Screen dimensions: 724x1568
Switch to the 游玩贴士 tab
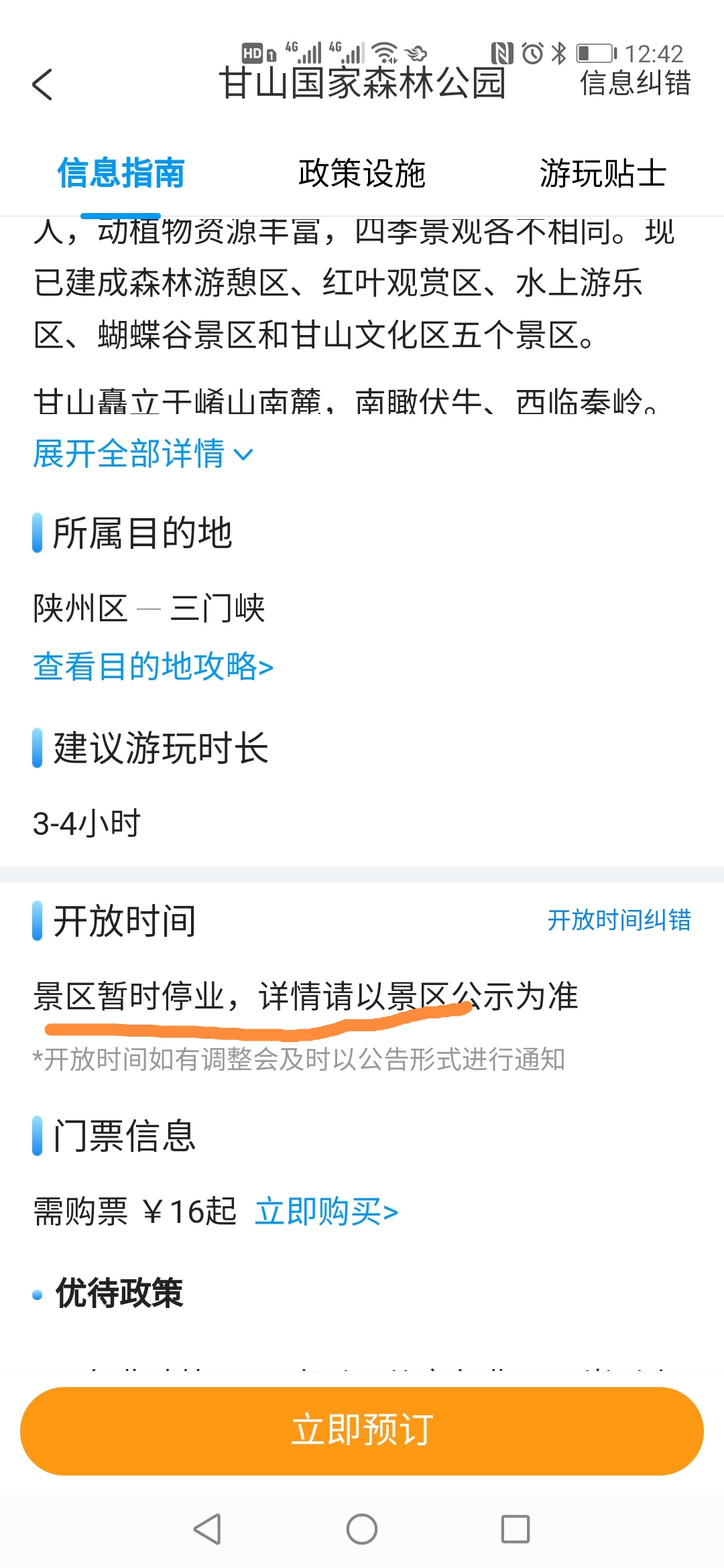[603, 174]
